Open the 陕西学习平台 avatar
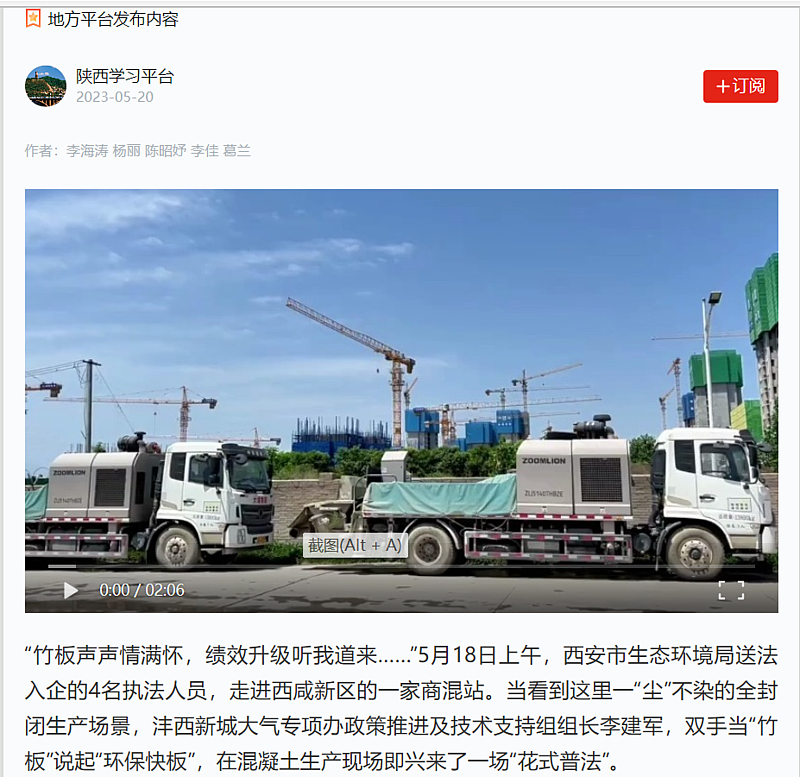This screenshot has height=777, width=800. coord(45,86)
